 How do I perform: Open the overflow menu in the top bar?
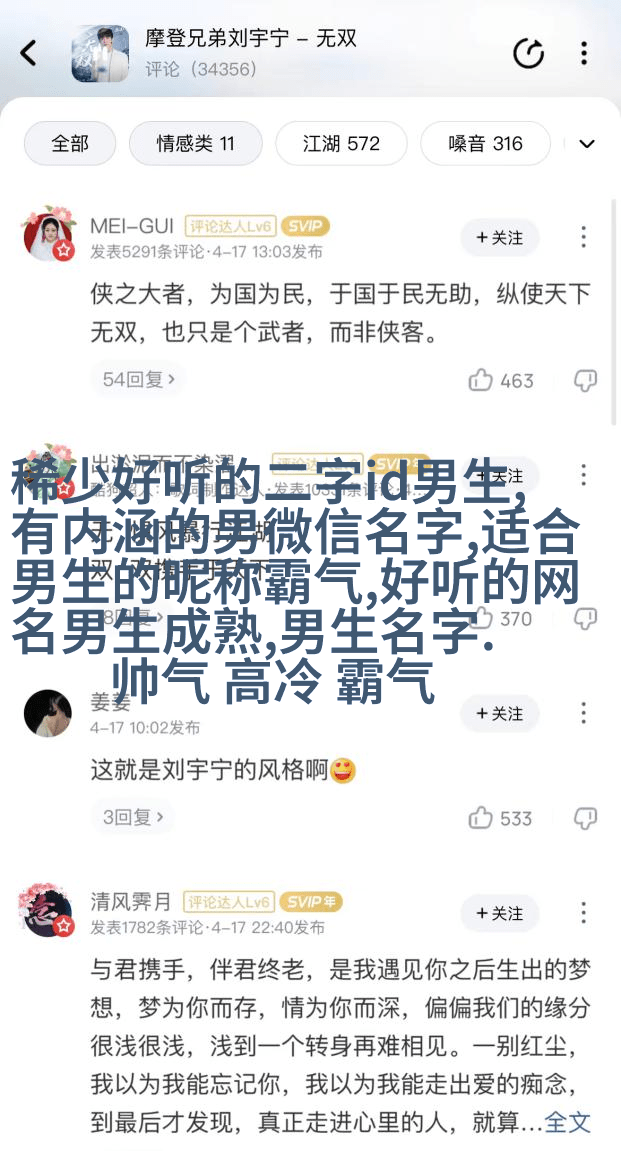pos(584,53)
